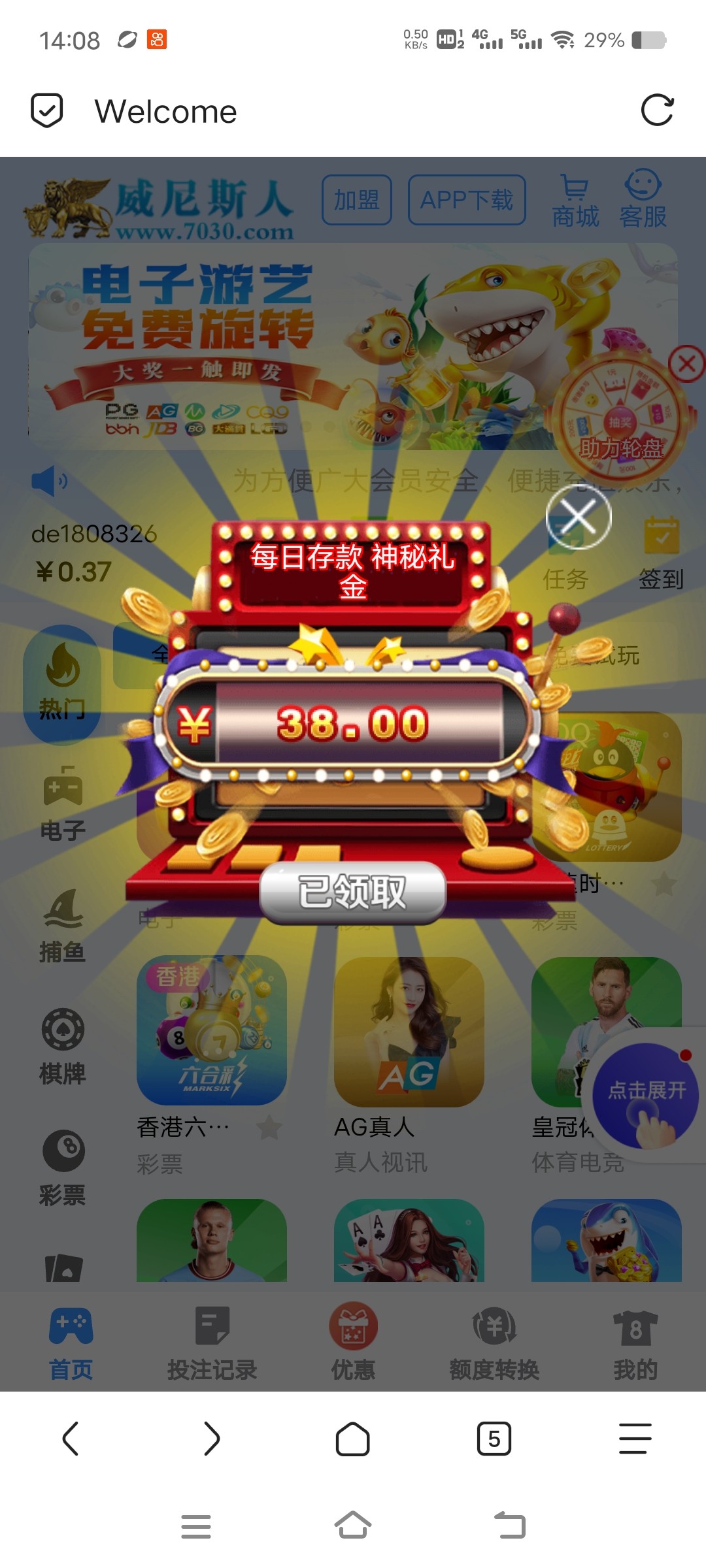Image resolution: width=706 pixels, height=1568 pixels.
Task: Select the 电子 game category
Action: (63, 804)
